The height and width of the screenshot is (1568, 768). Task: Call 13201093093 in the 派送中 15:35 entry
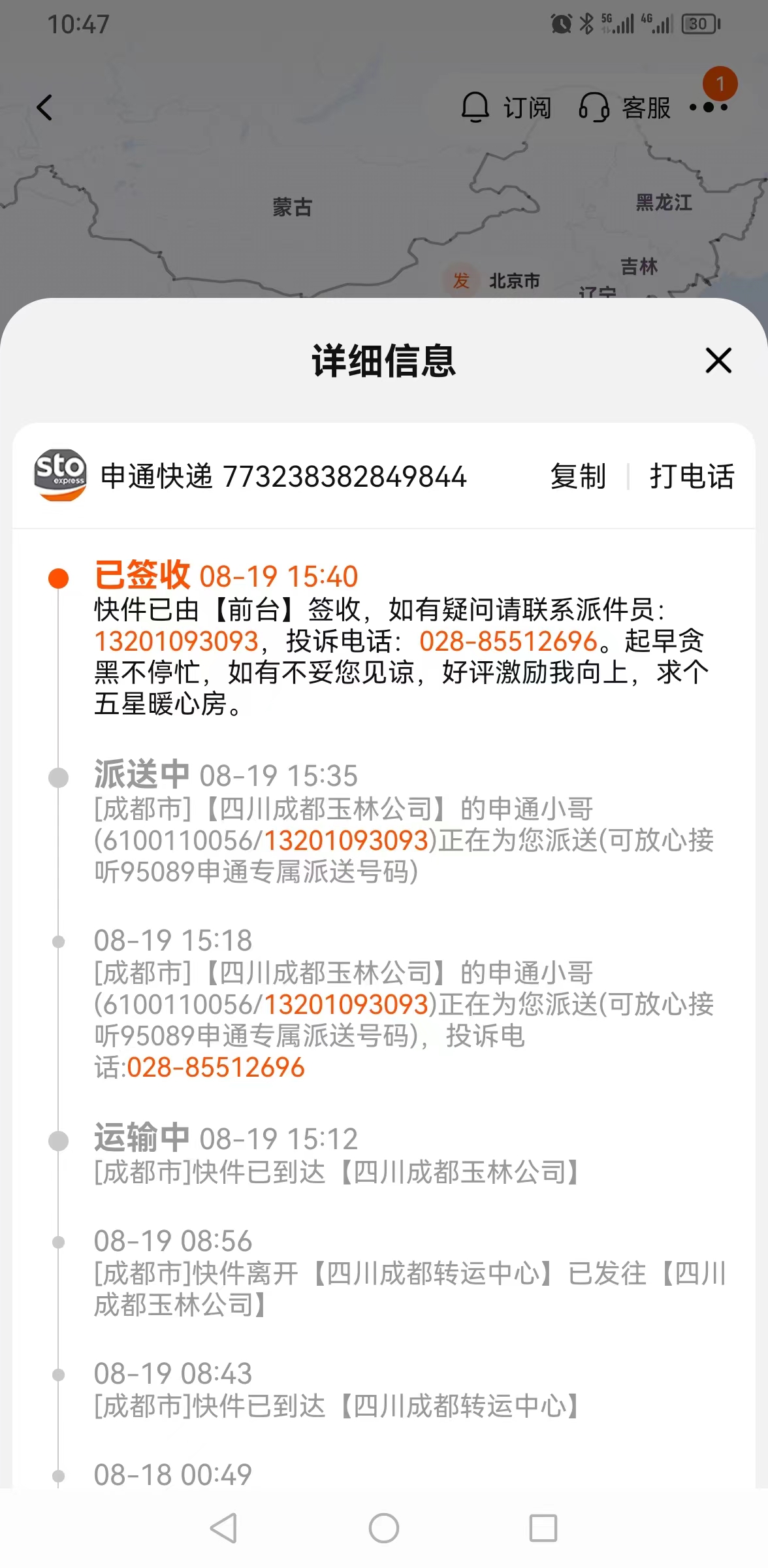point(346,840)
